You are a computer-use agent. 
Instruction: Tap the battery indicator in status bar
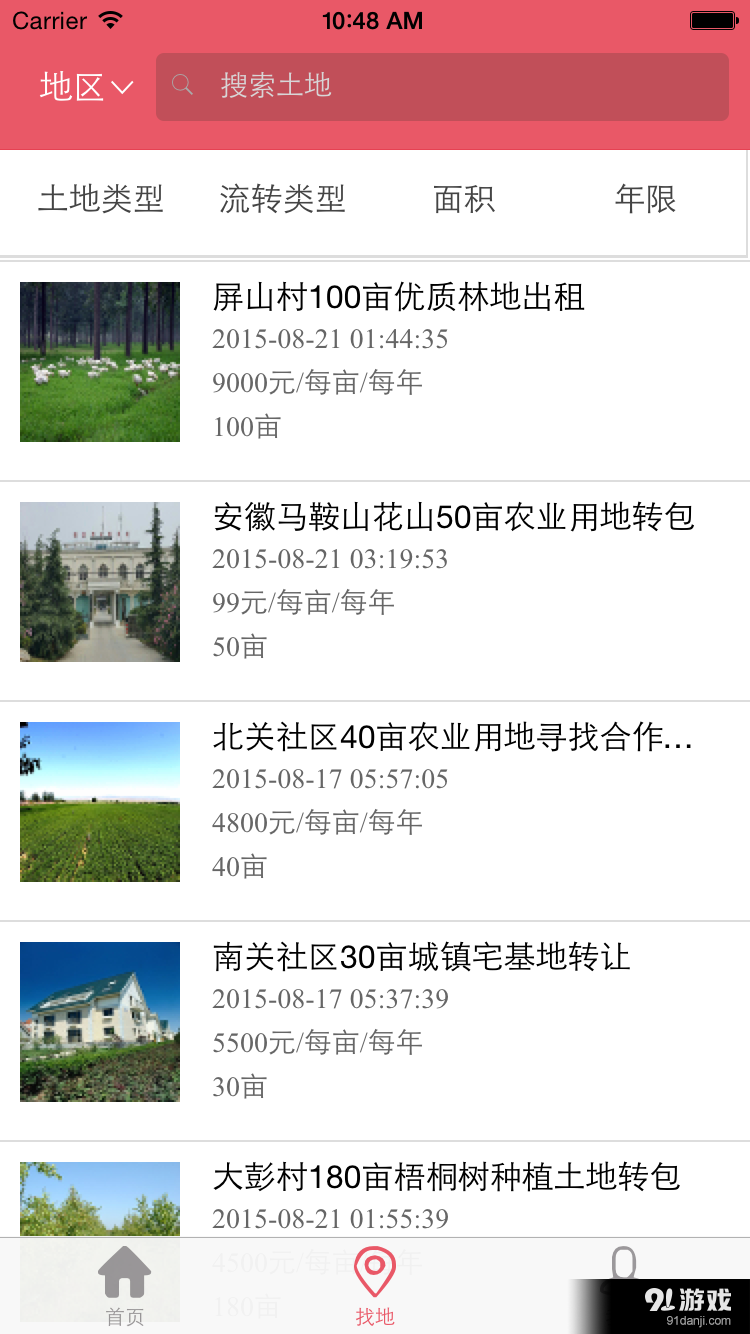(x=712, y=19)
